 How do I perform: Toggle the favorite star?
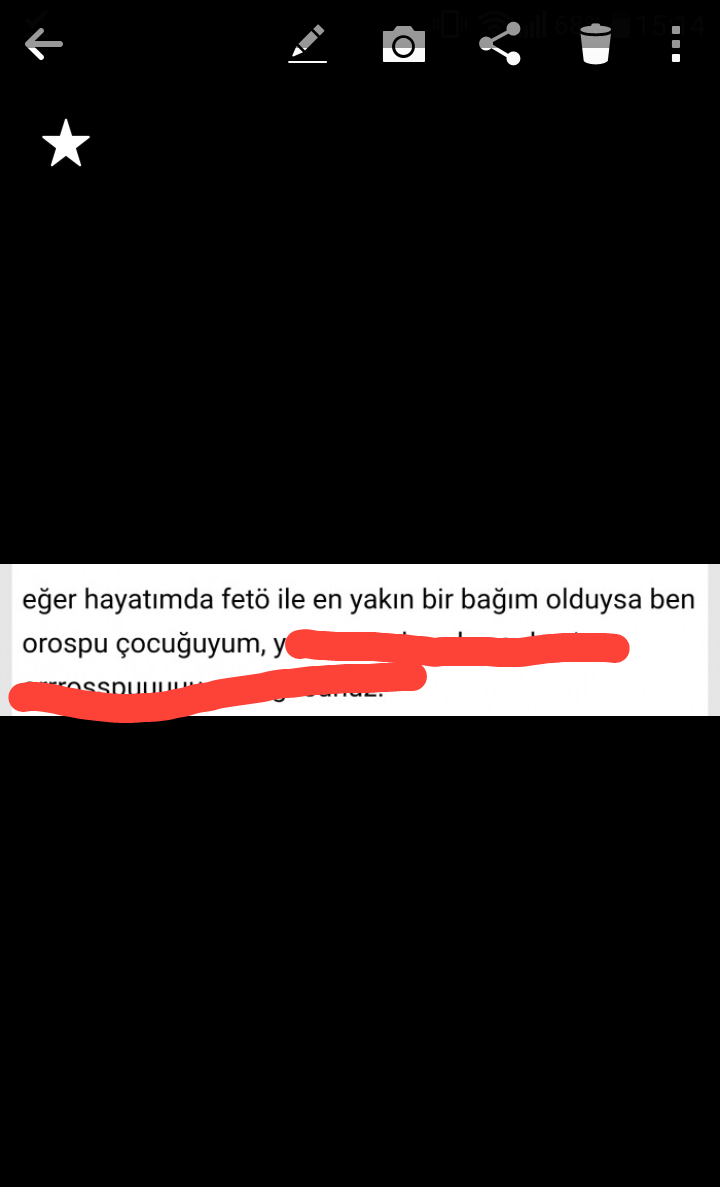point(66,143)
